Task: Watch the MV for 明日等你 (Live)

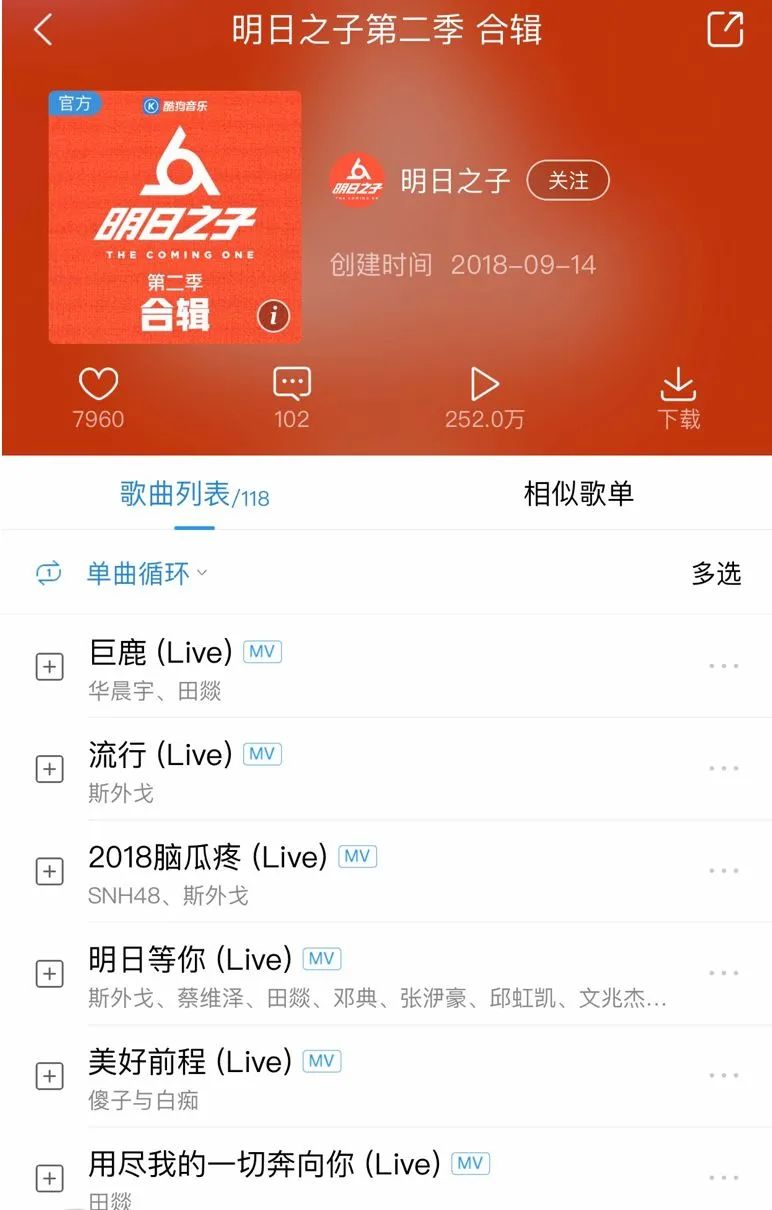Action: coord(321,959)
